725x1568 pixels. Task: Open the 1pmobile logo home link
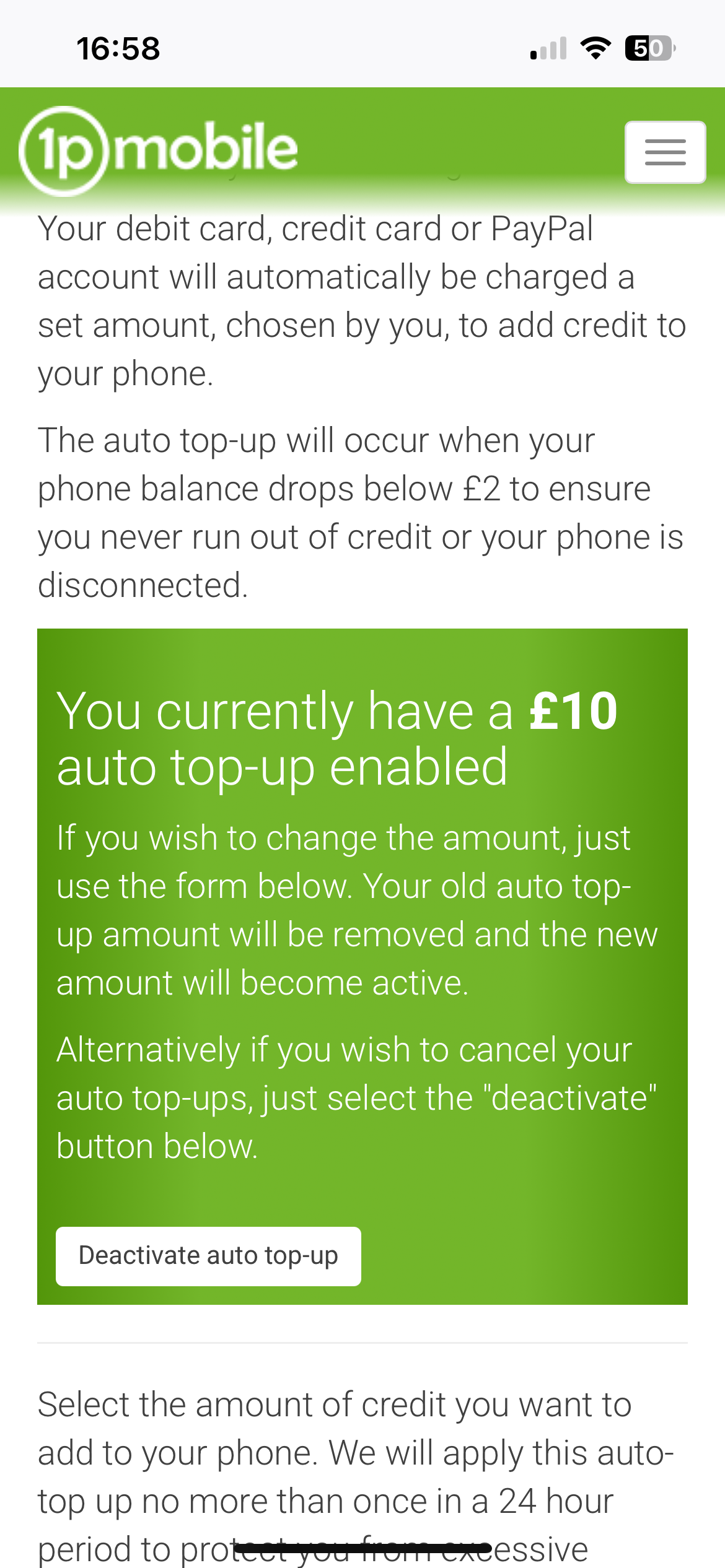click(x=159, y=150)
